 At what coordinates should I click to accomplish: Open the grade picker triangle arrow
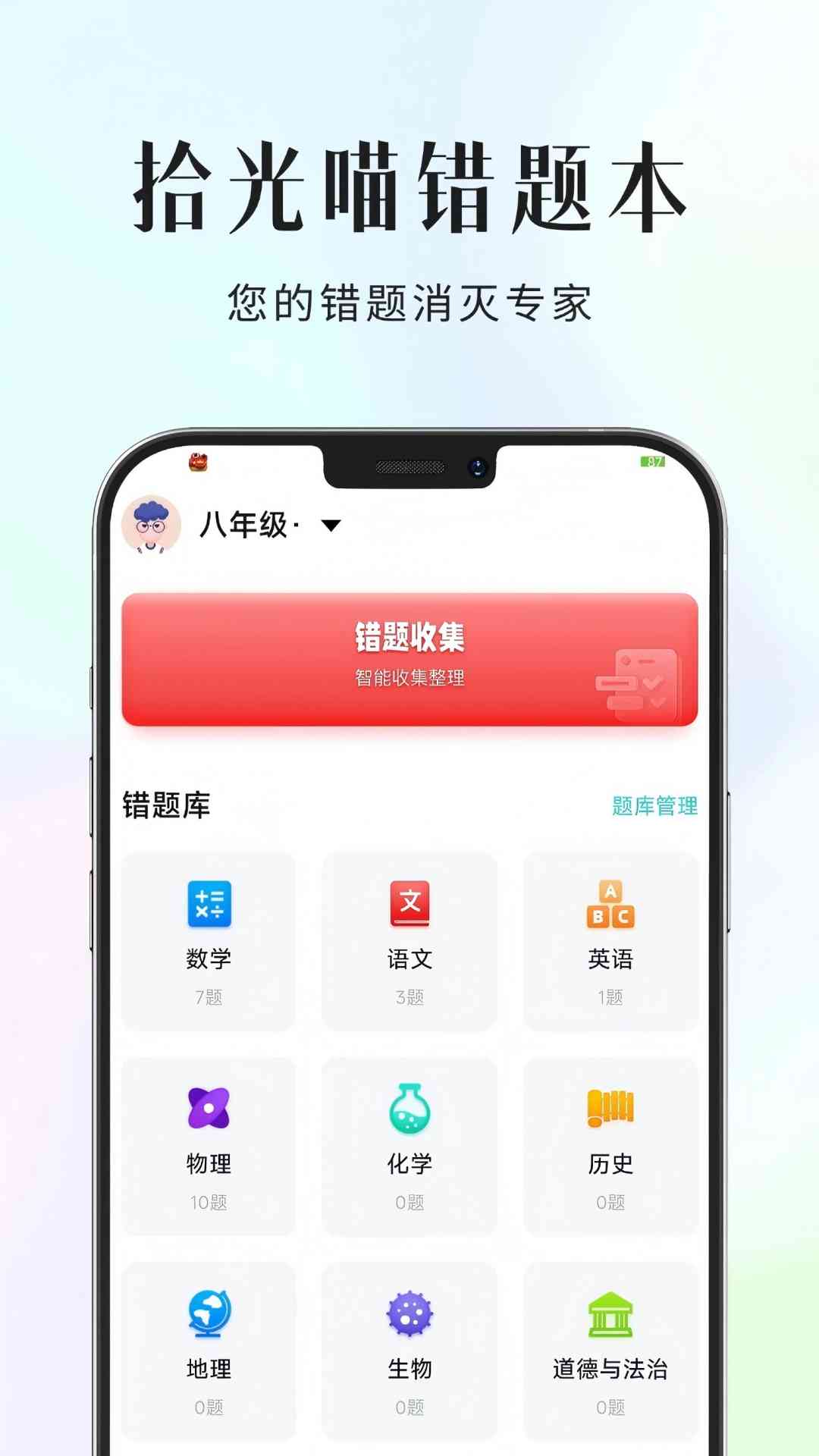329,525
